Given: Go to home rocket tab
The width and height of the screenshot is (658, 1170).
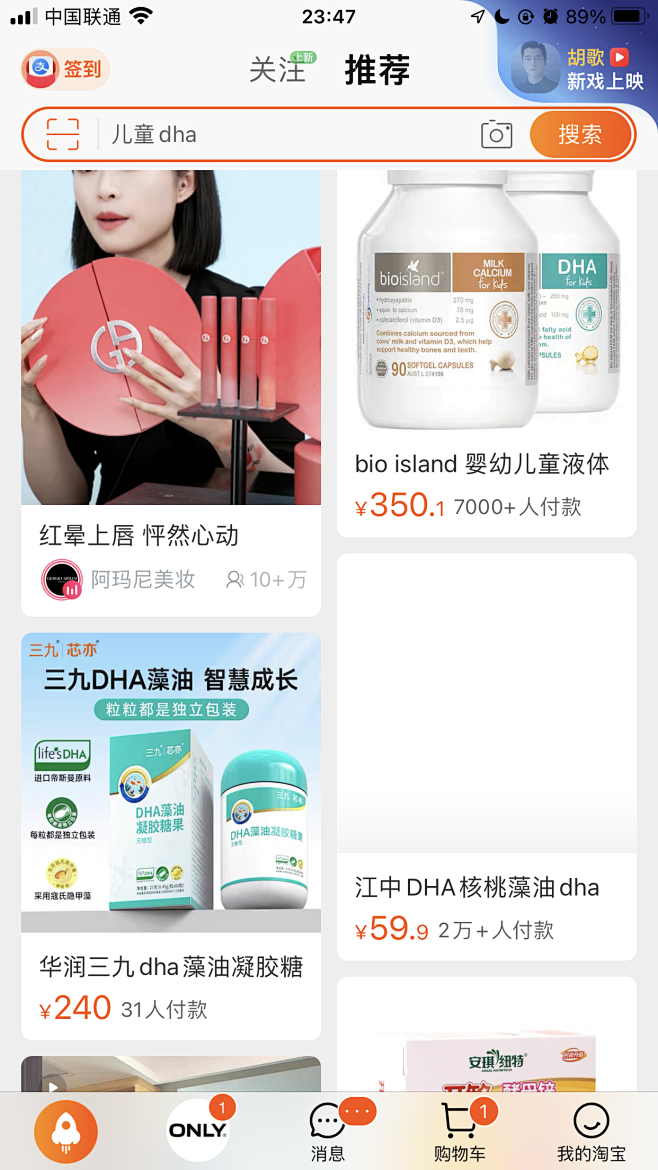Looking at the screenshot, I should (x=66, y=1131).
